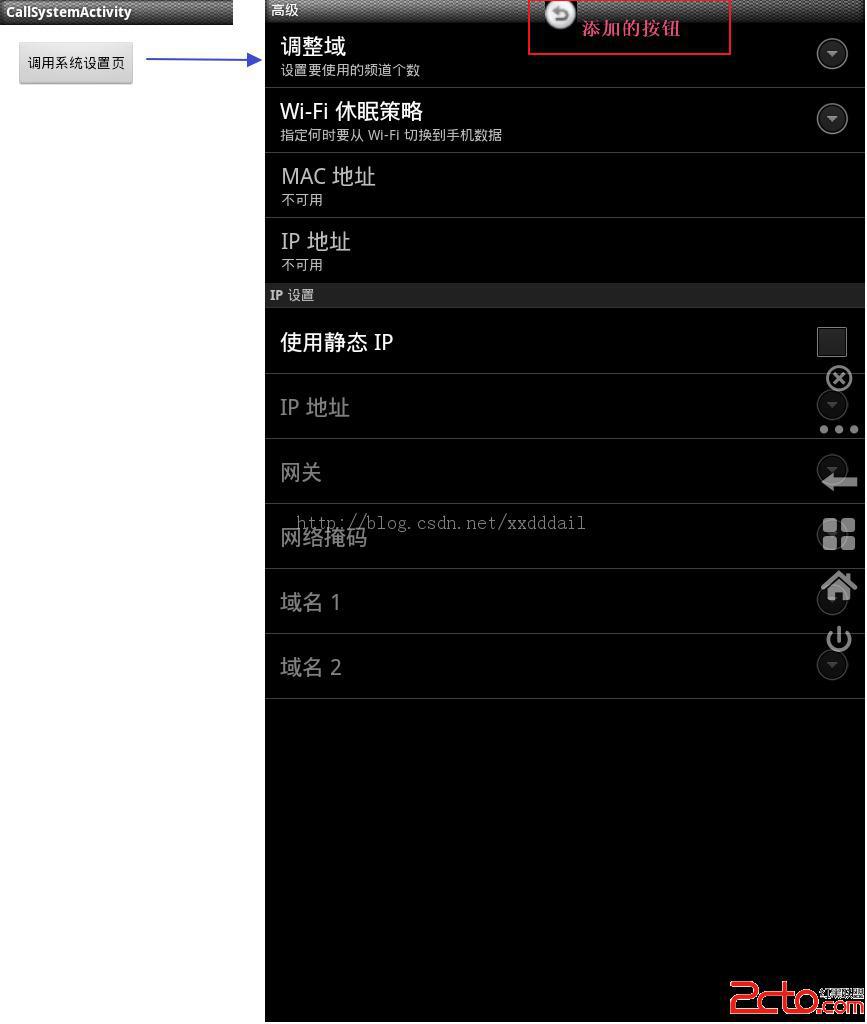Viewport: 867px width, 1024px height.
Task: Go to home via the house icon
Action: (x=839, y=586)
